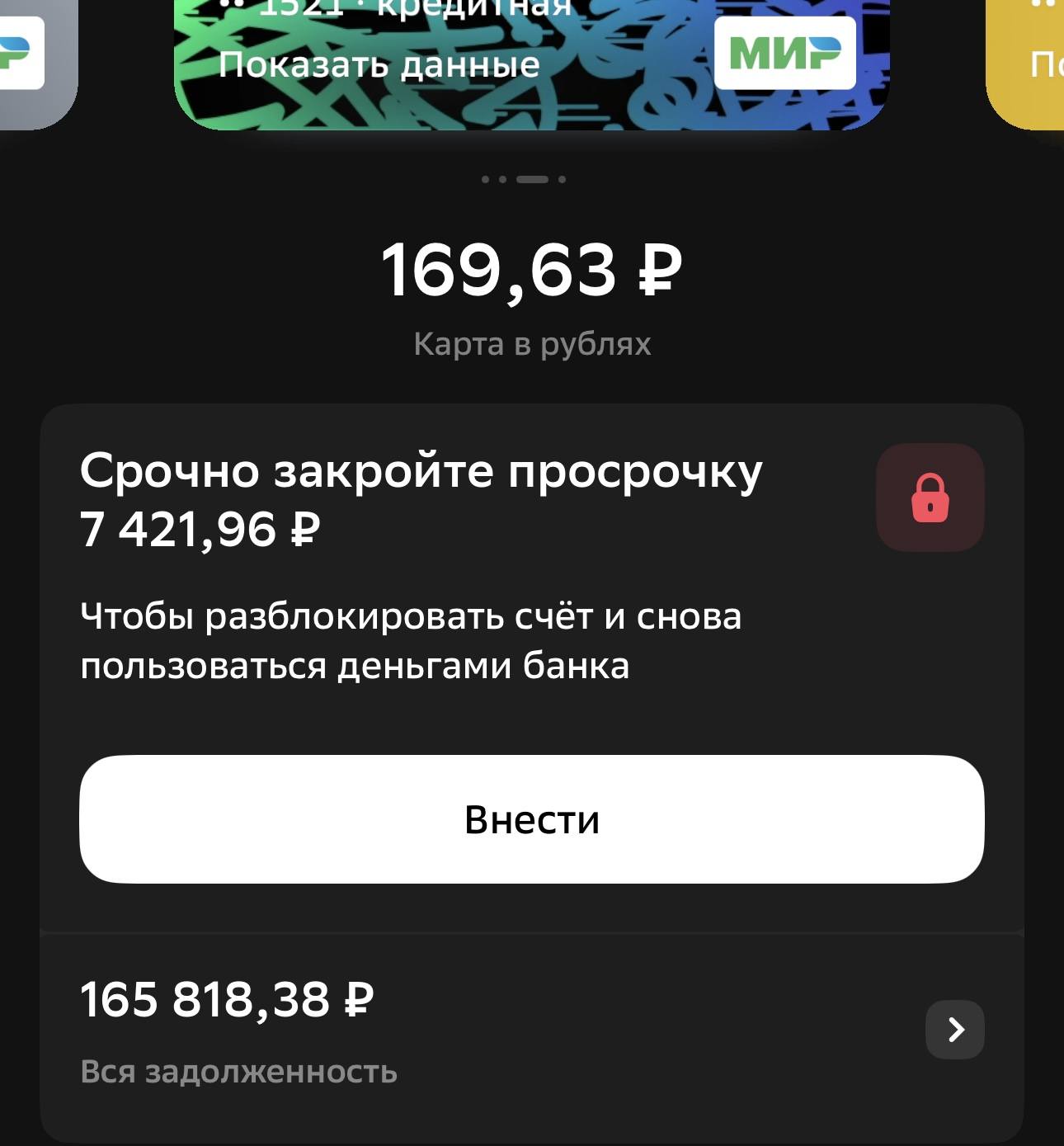
Task: Open Вся задолженность details
Action: click(x=239, y=1071)
